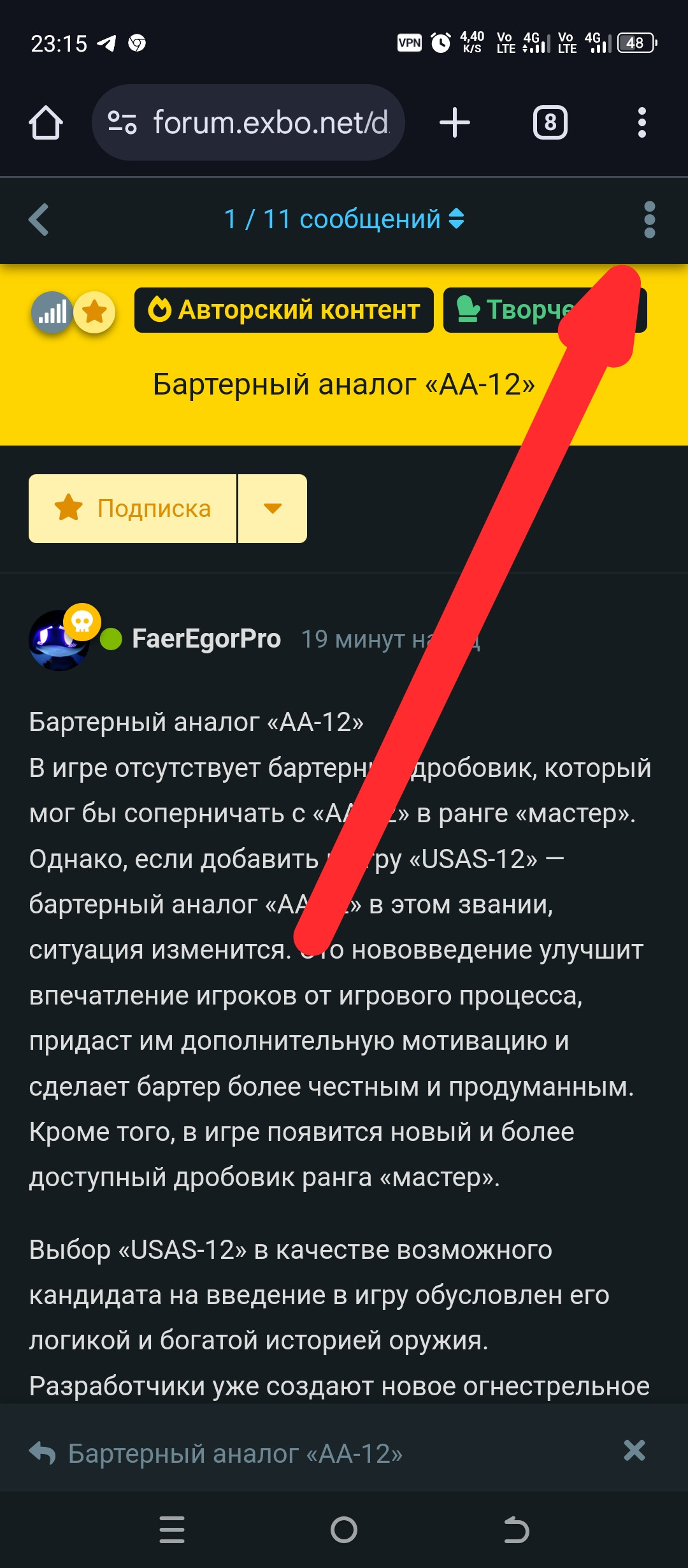Tap the Подписка subscribe button
This screenshot has width=688, height=1568.
[133, 509]
